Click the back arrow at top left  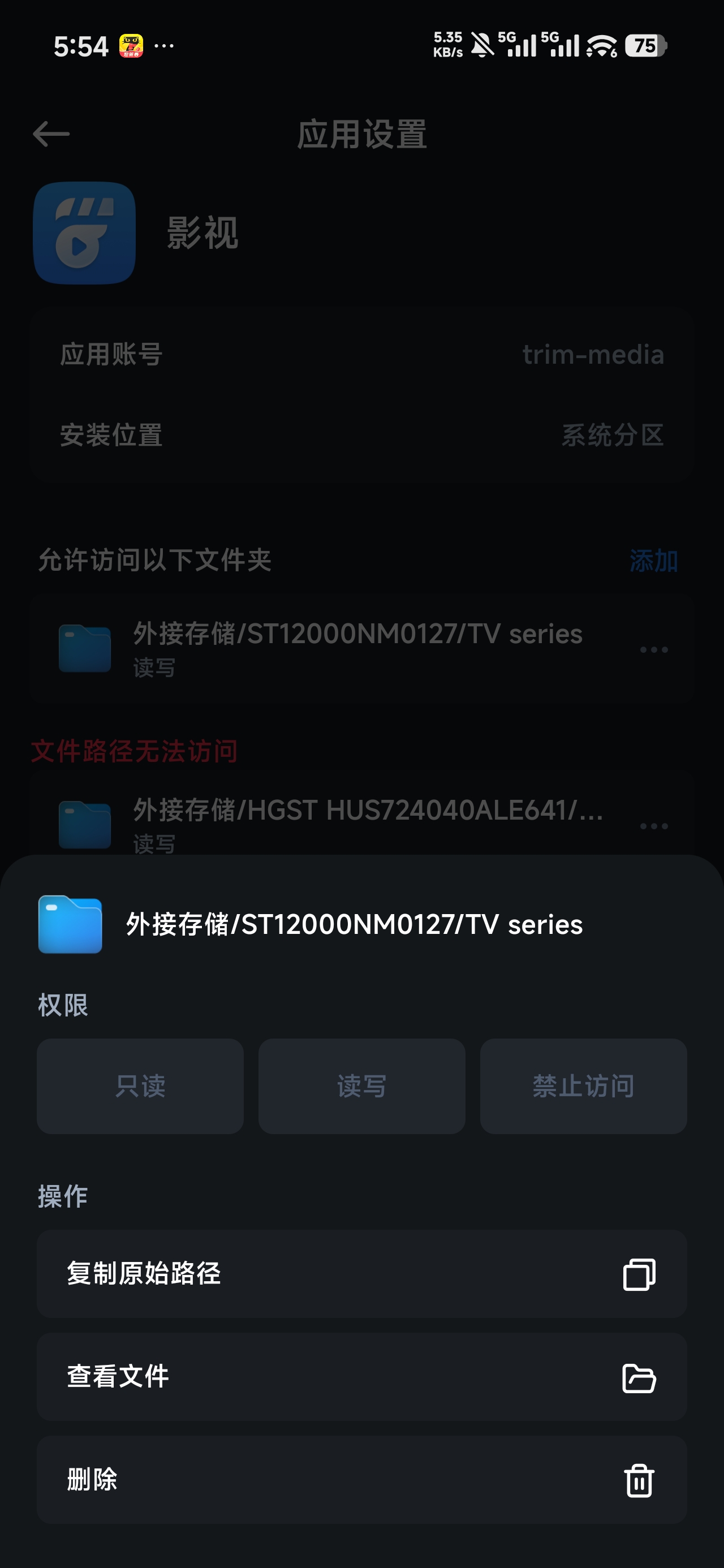coord(50,135)
